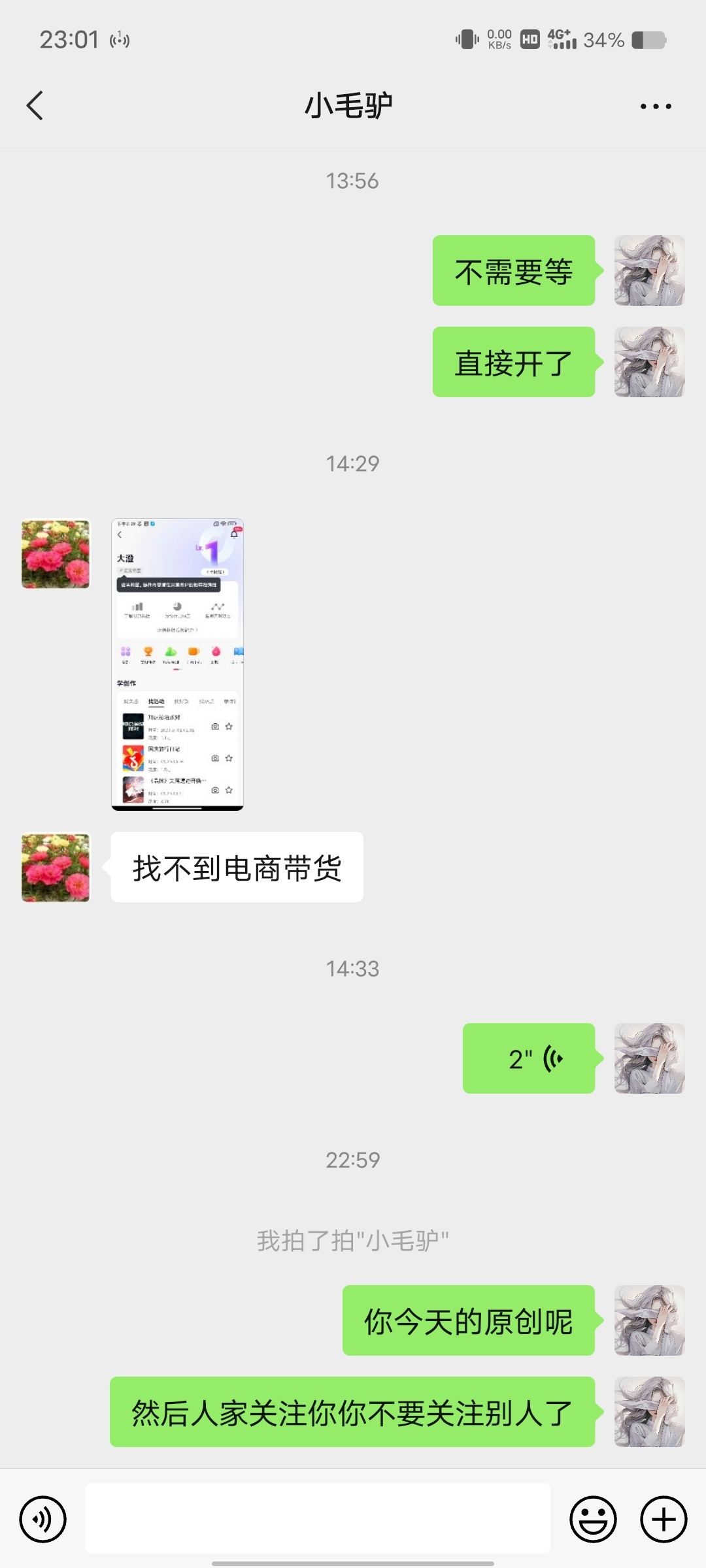Play the 2-second voice message
The image size is (706, 1568).
[529, 1058]
